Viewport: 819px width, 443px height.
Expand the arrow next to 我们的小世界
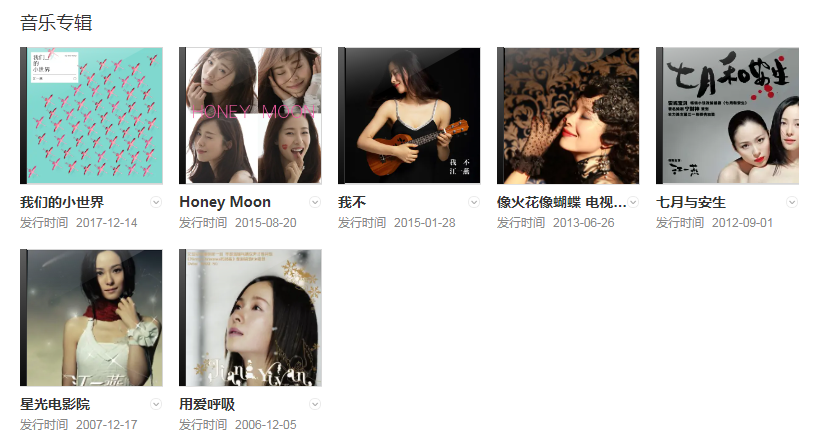156,202
